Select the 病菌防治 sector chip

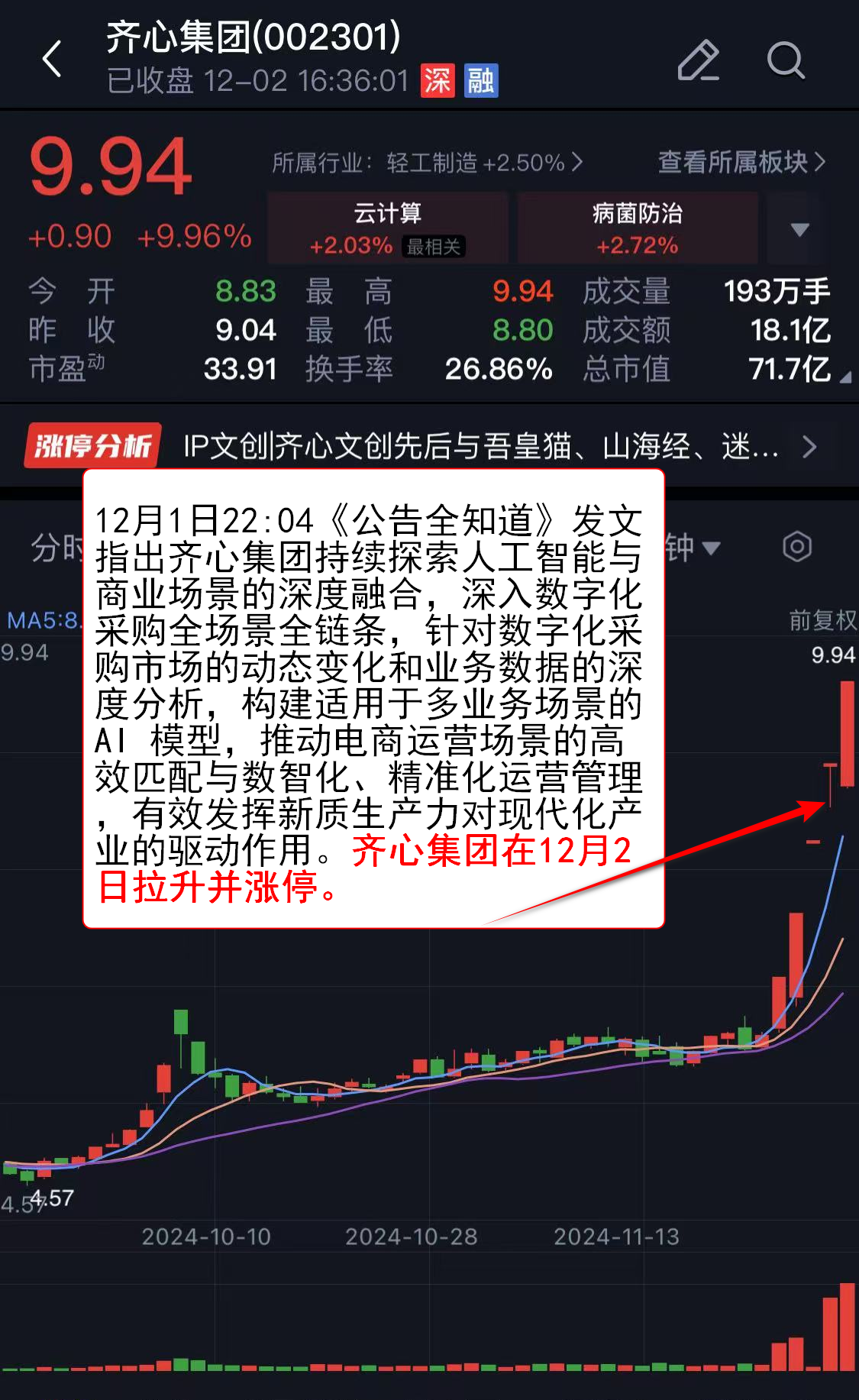[638, 228]
